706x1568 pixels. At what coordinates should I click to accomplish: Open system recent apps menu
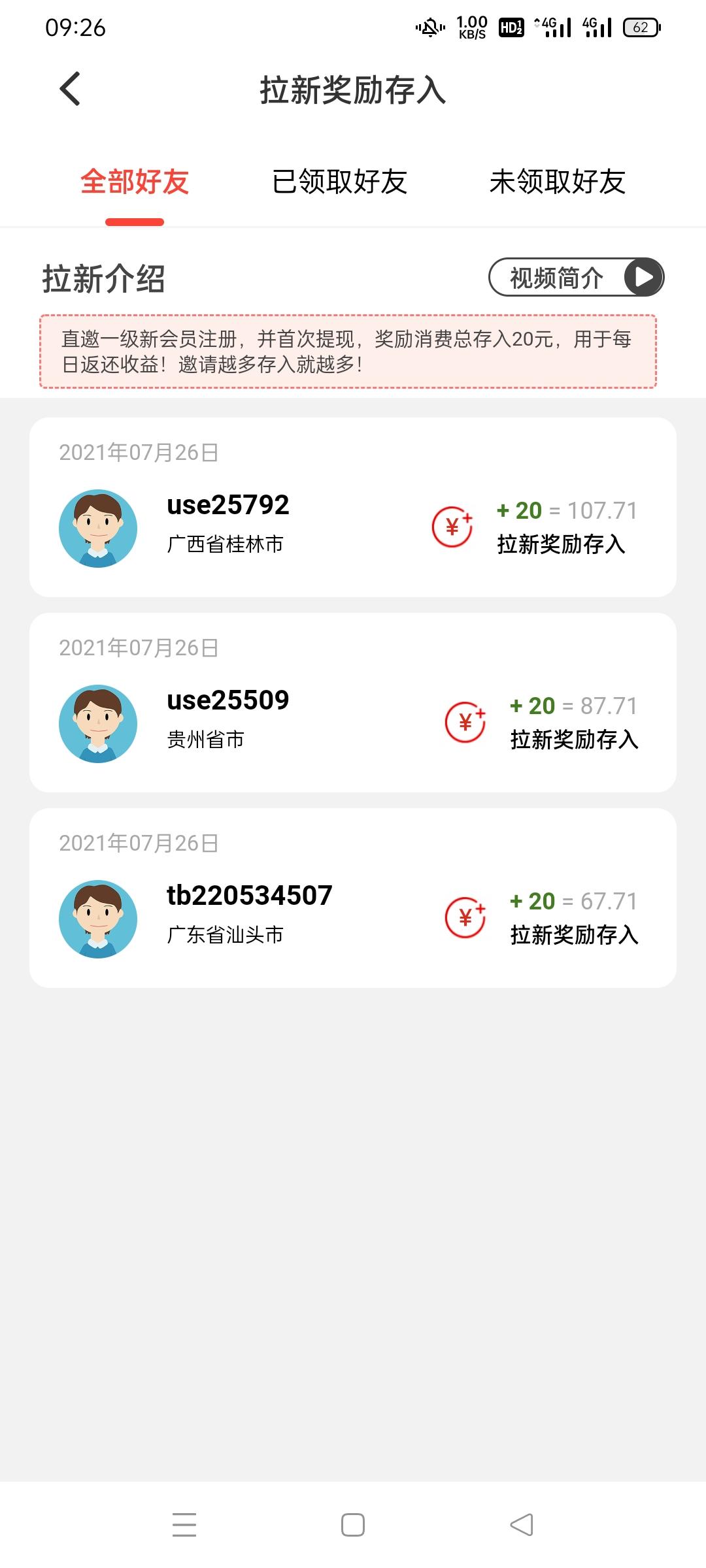click(184, 1525)
